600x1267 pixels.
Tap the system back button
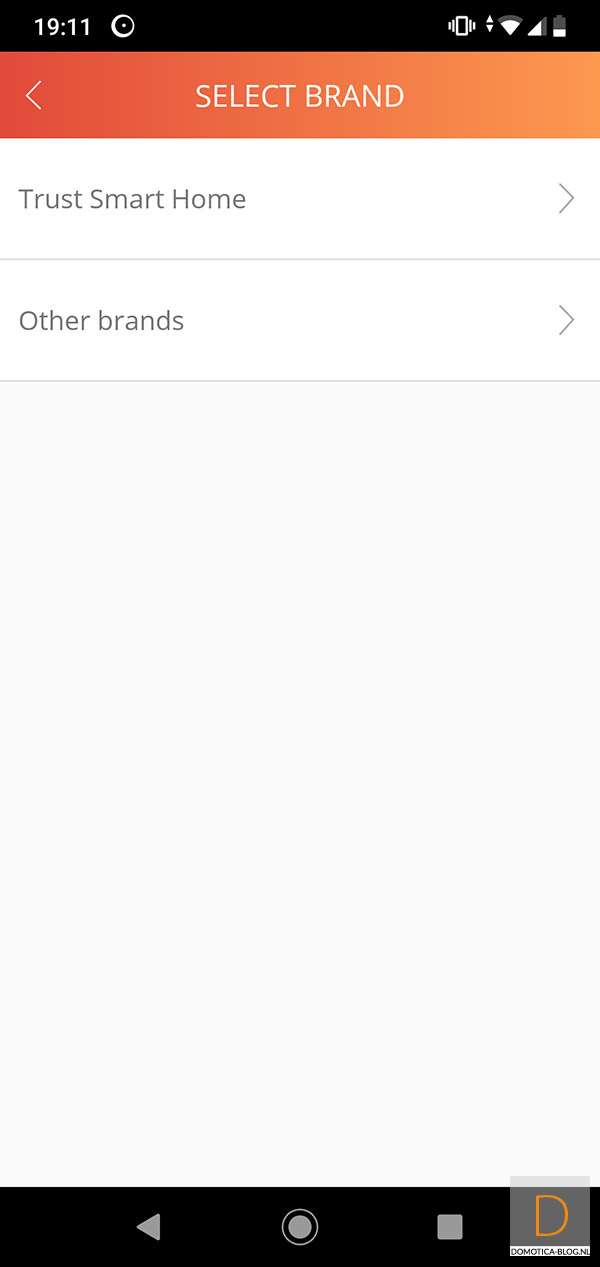[x=149, y=1226]
